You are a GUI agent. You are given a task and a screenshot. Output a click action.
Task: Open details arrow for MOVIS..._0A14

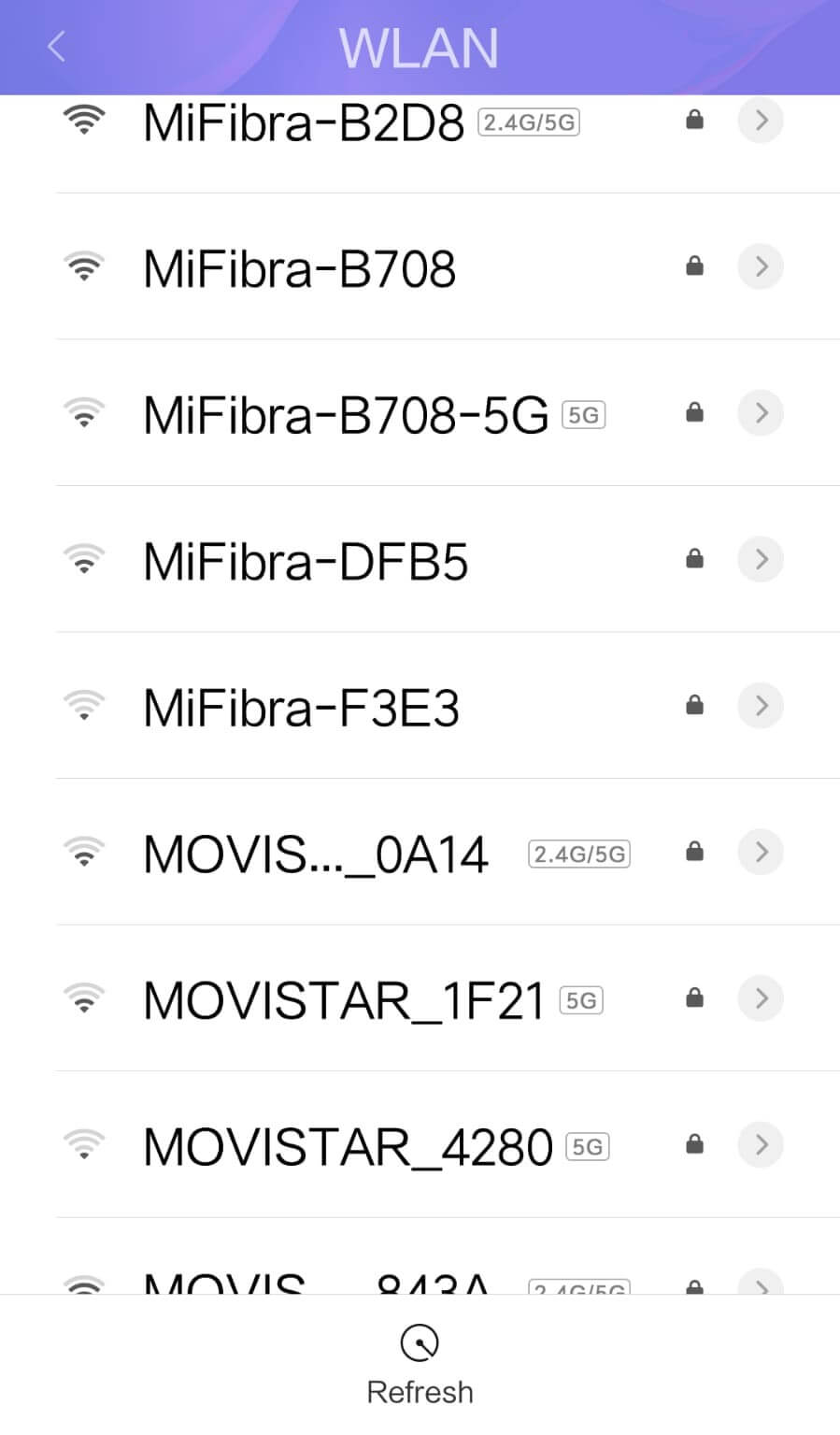pyautogui.click(x=761, y=852)
